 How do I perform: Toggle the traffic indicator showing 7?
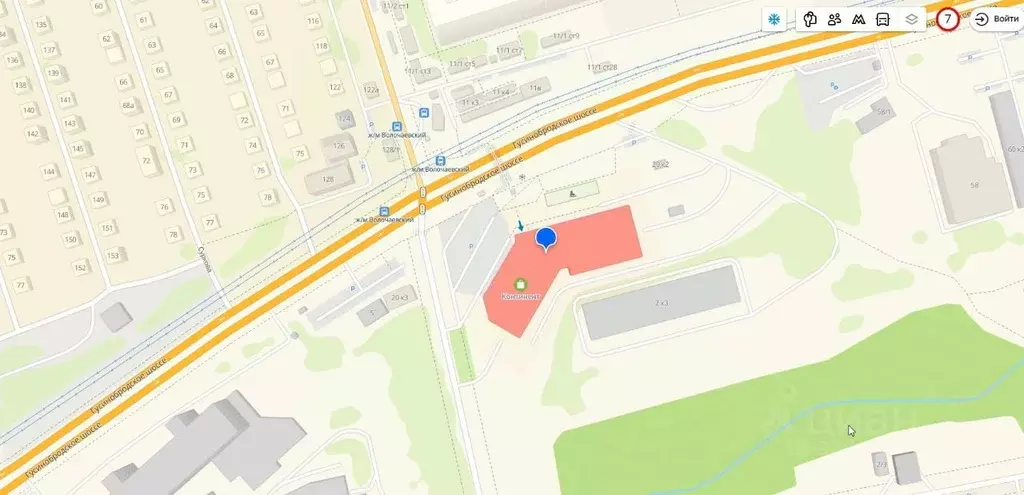[947, 19]
